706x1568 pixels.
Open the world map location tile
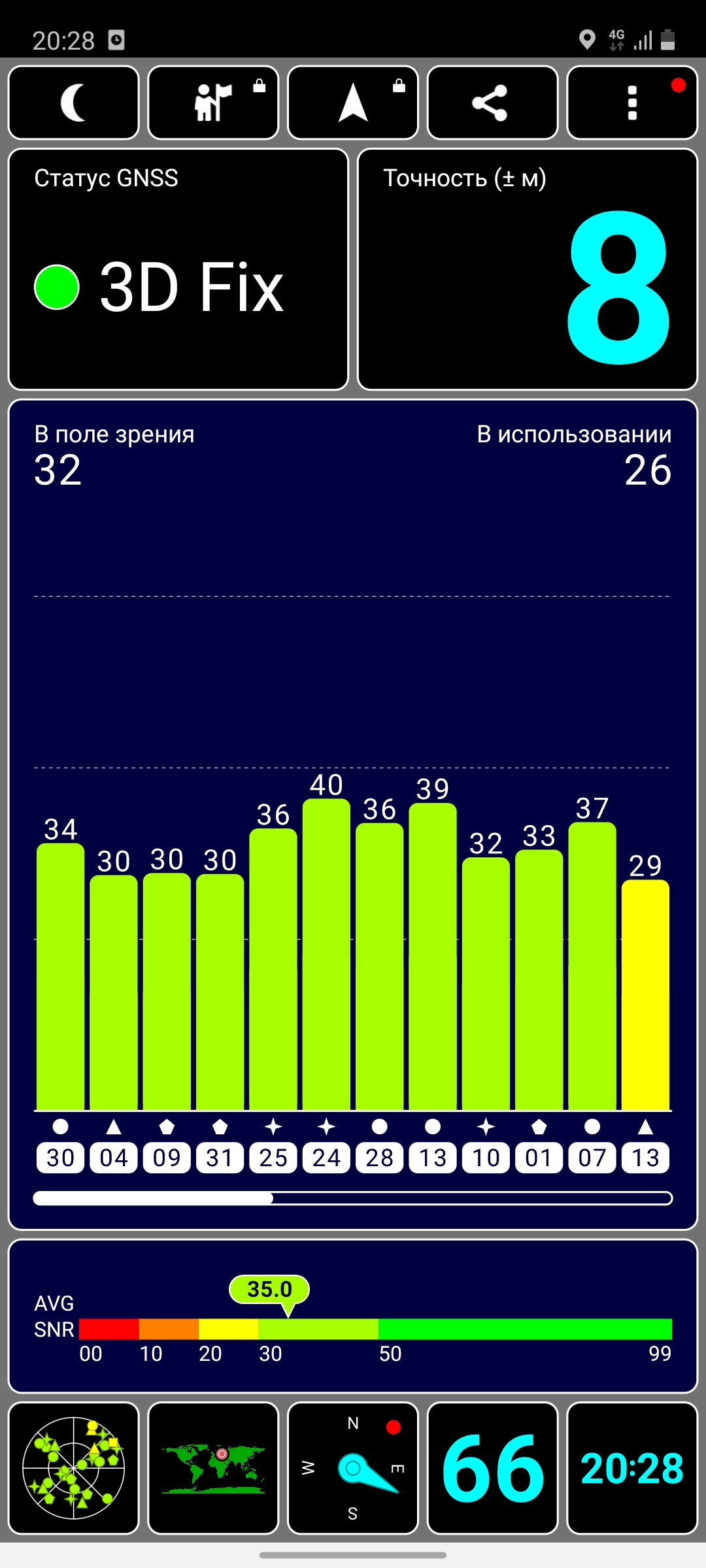(x=213, y=1467)
